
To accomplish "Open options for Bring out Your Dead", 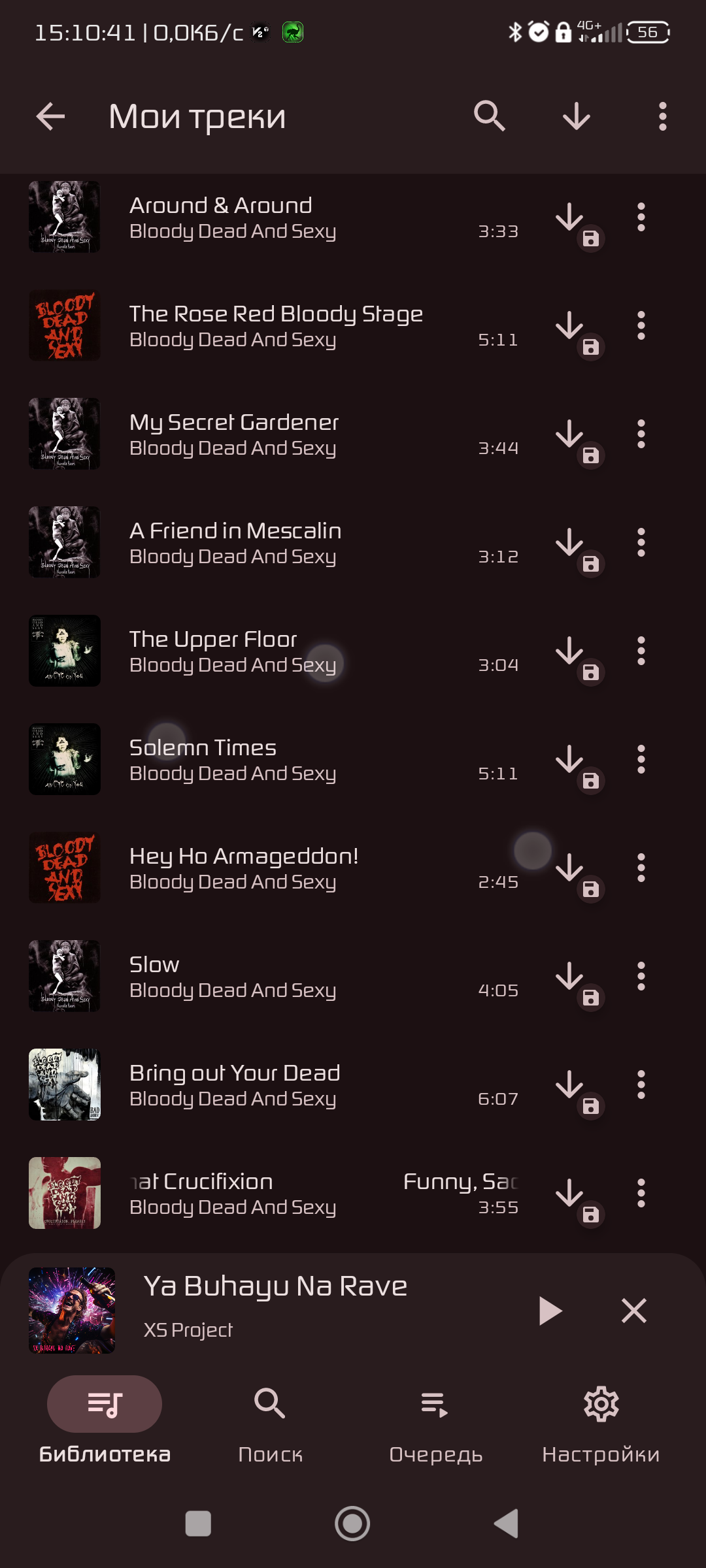I will pos(641,1085).
